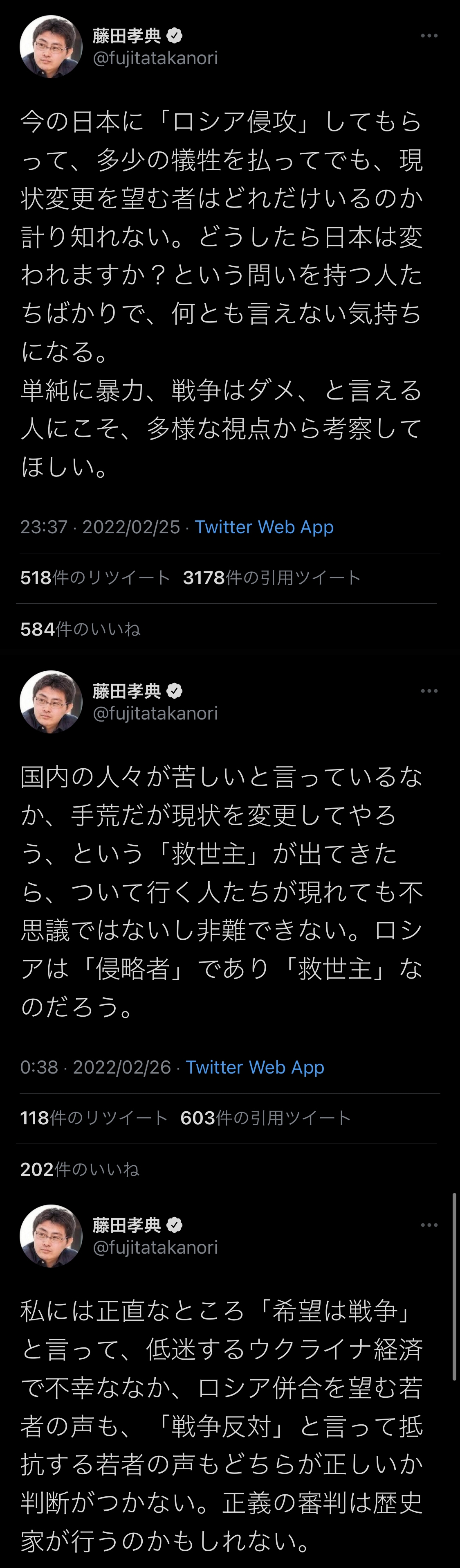Show the 202件のいいね list

(80, 1169)
